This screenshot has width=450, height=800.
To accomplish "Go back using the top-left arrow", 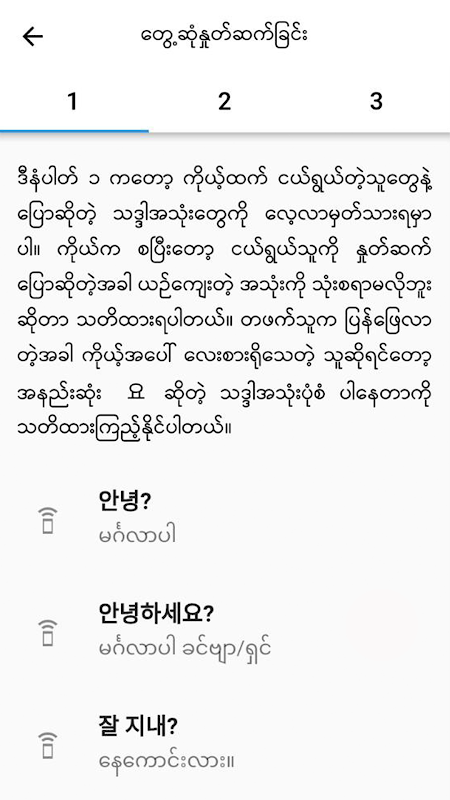I will (33, 36).
